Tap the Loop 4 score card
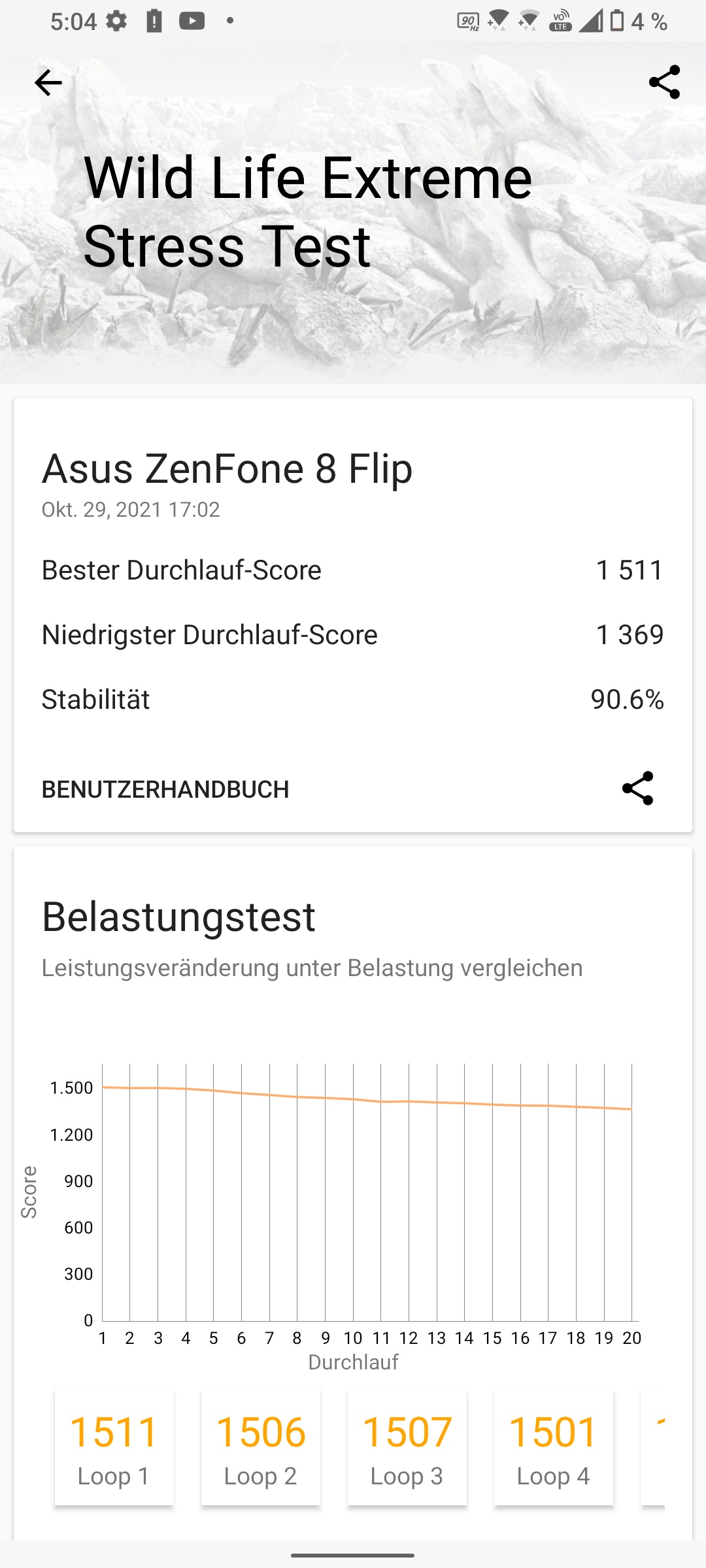This screenshot has height=1568, width=706. [554, 1447]
